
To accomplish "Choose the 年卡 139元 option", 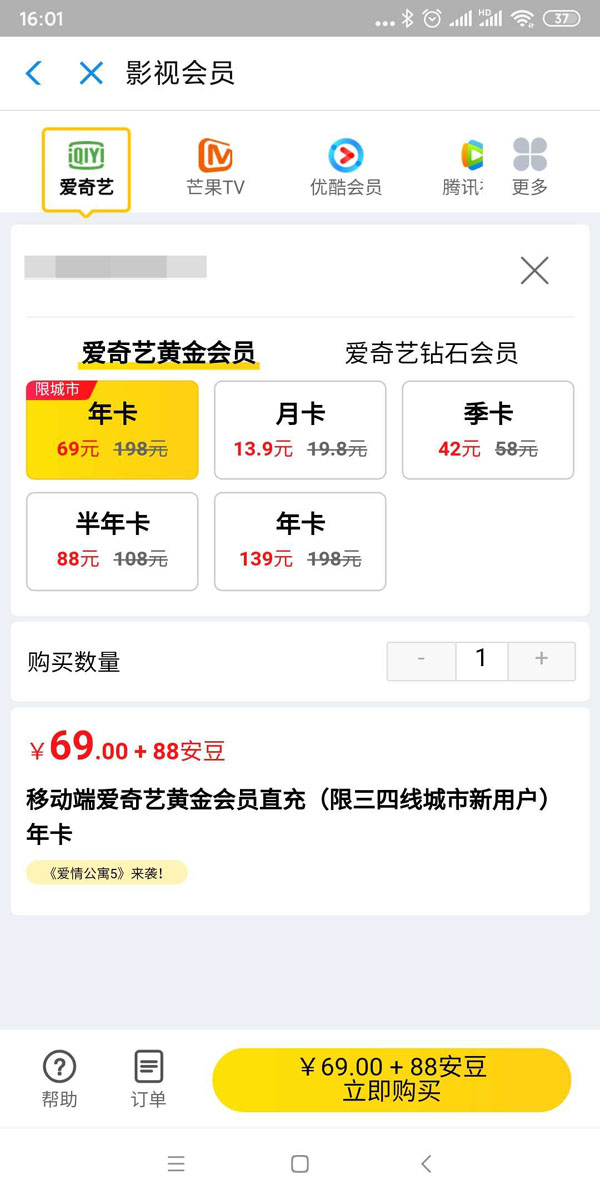I will [x=300, y=541].
